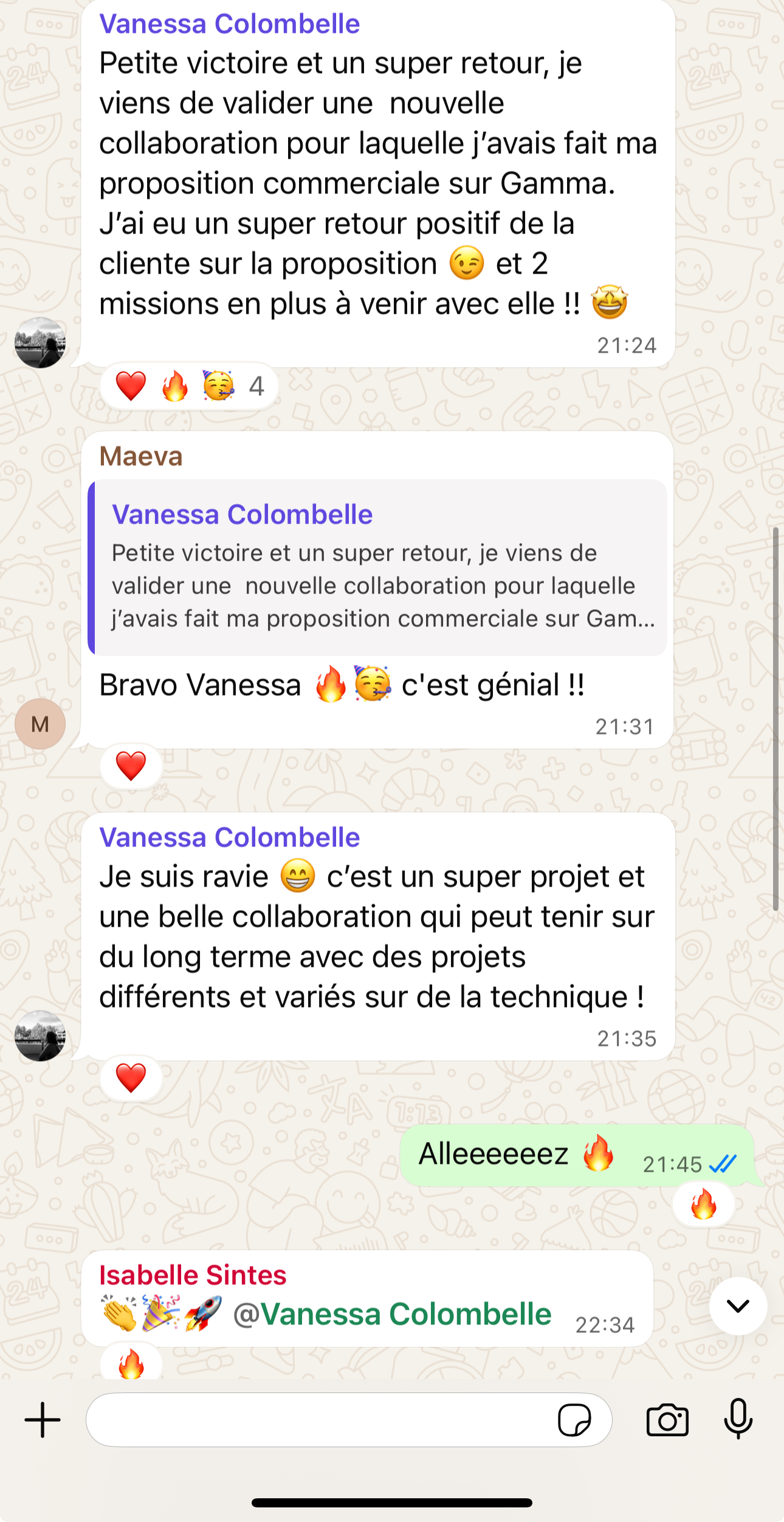Open the plus attachment menu
The width and height of the screenshot is (784, 1522).
[43, 1420]
